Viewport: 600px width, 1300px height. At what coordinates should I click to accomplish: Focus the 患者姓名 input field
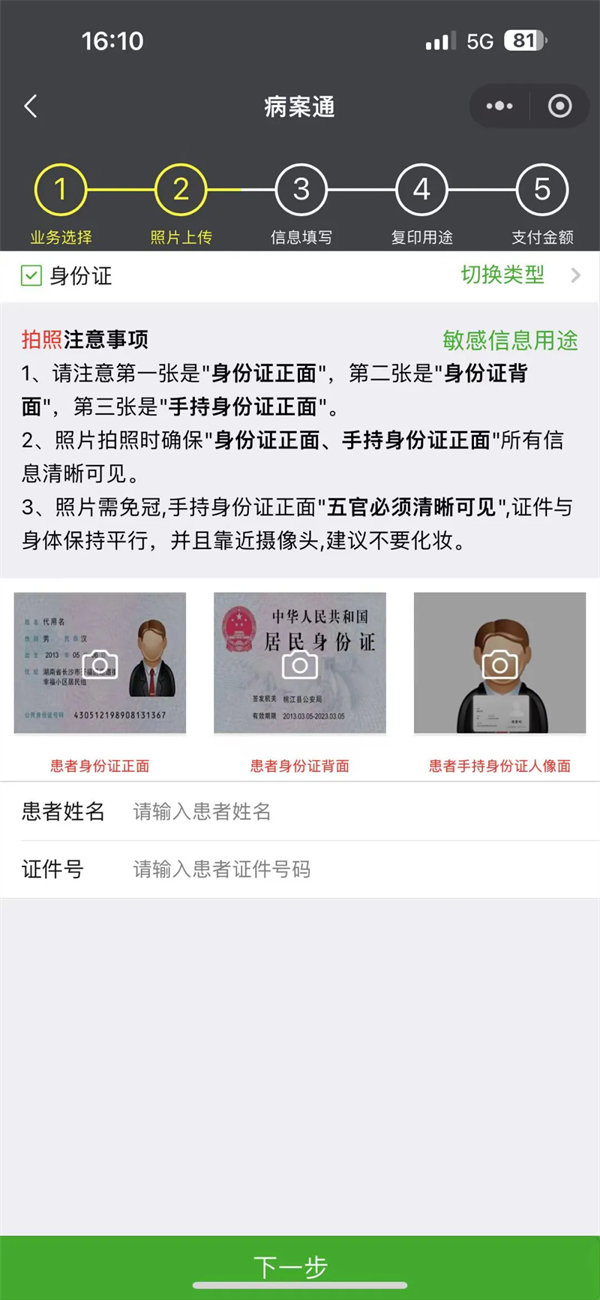click(350, 812)
